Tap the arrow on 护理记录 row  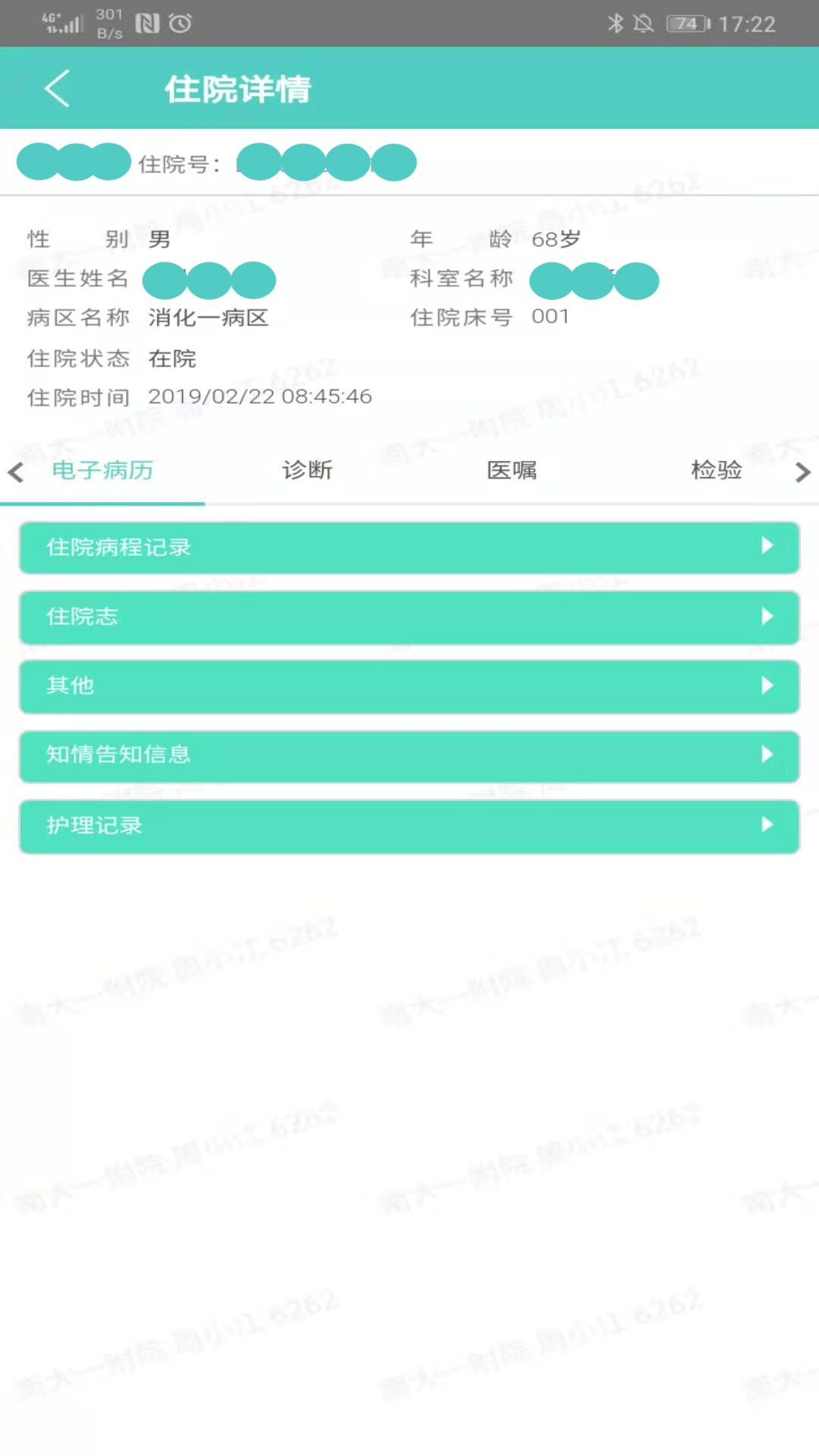(767, 825)
